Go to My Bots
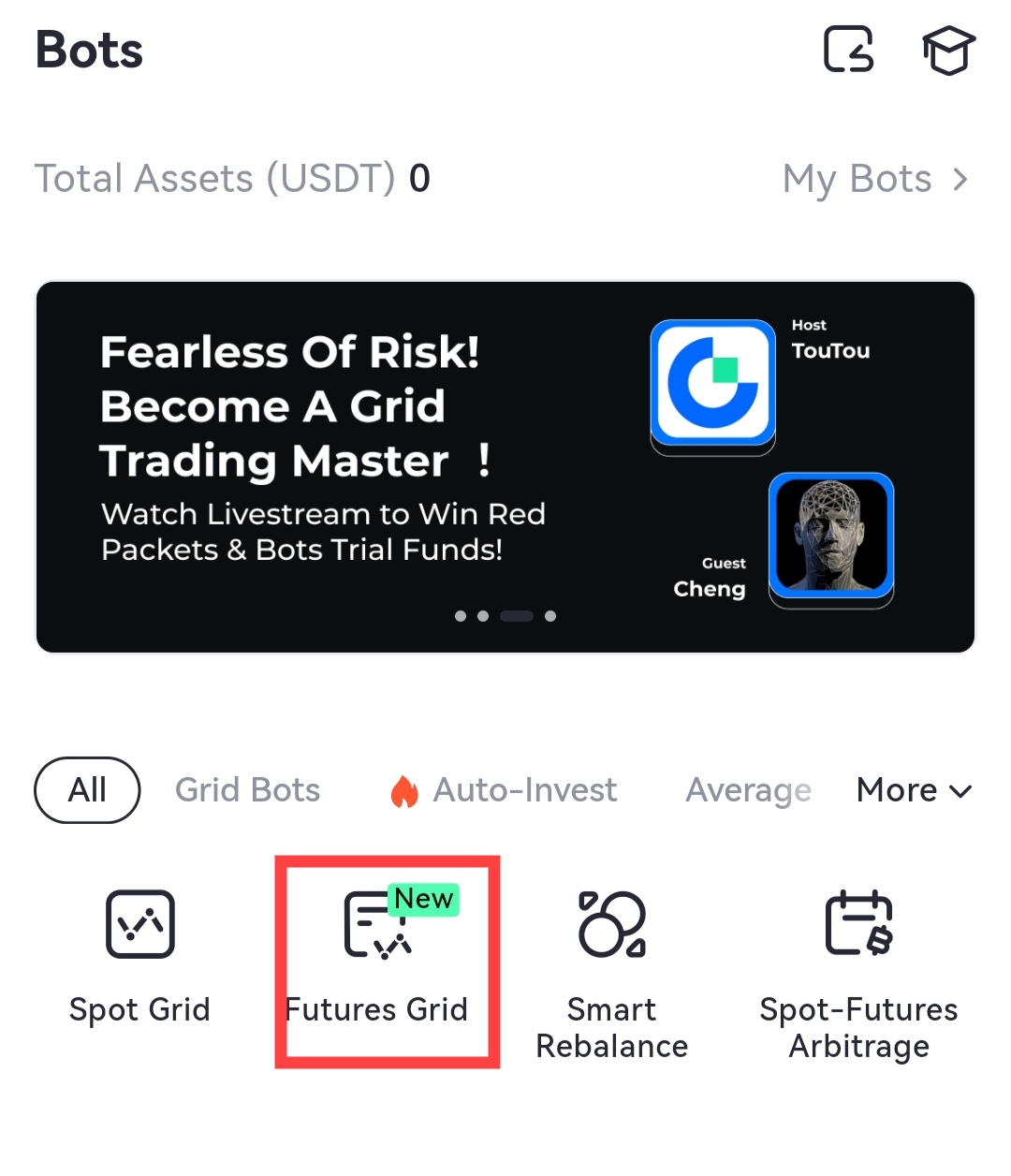The height and width of the screenshot is (1176, 1011). (874, 179)
